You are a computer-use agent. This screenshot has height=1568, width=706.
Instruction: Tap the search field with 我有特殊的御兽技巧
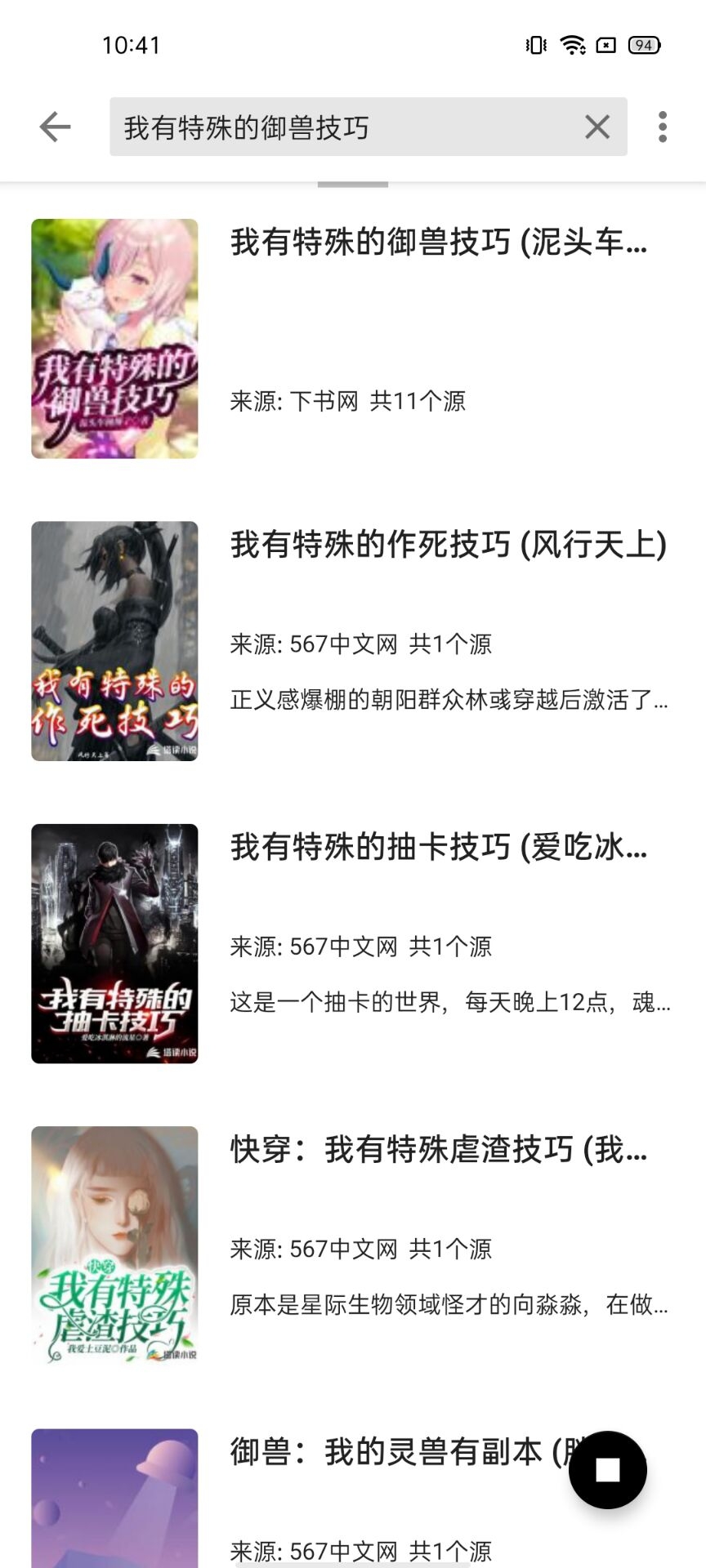pos(343,127)
